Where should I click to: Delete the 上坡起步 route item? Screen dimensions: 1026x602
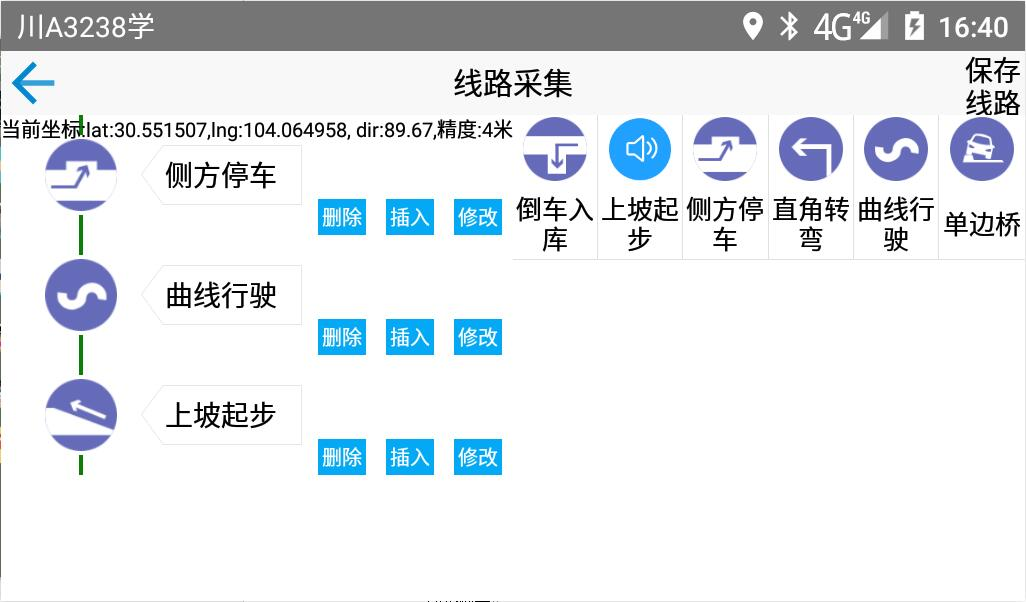(x=342, y=457)
